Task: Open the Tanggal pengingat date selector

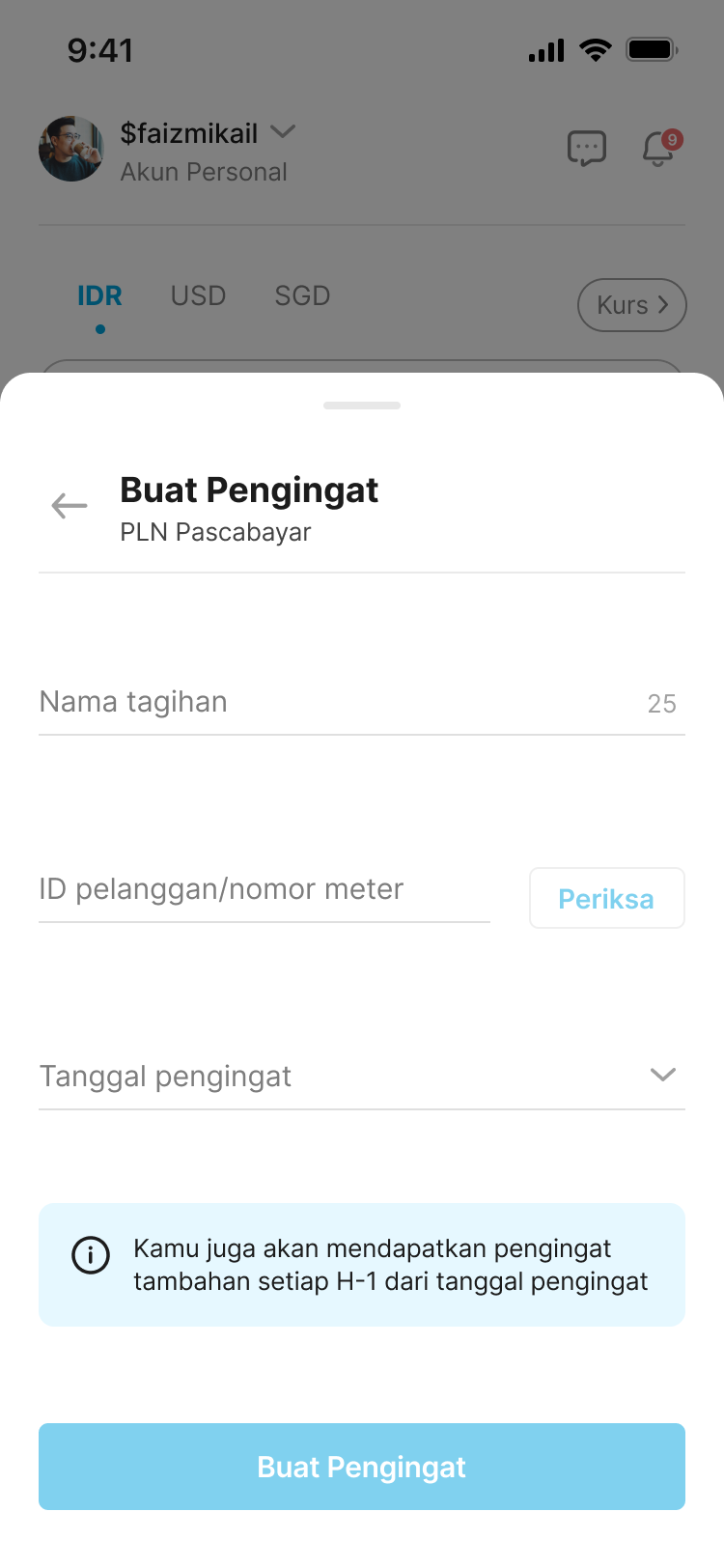Action: point(362,1076)
